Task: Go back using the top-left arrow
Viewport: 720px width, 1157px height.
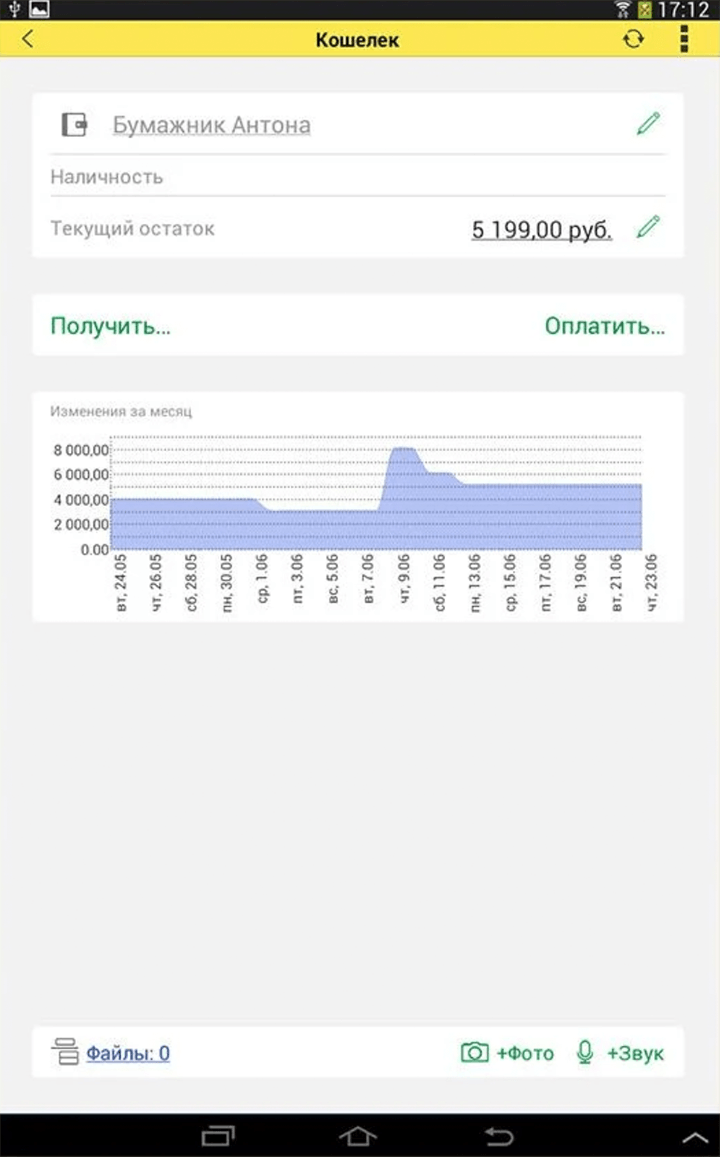Action: [28, 39]
